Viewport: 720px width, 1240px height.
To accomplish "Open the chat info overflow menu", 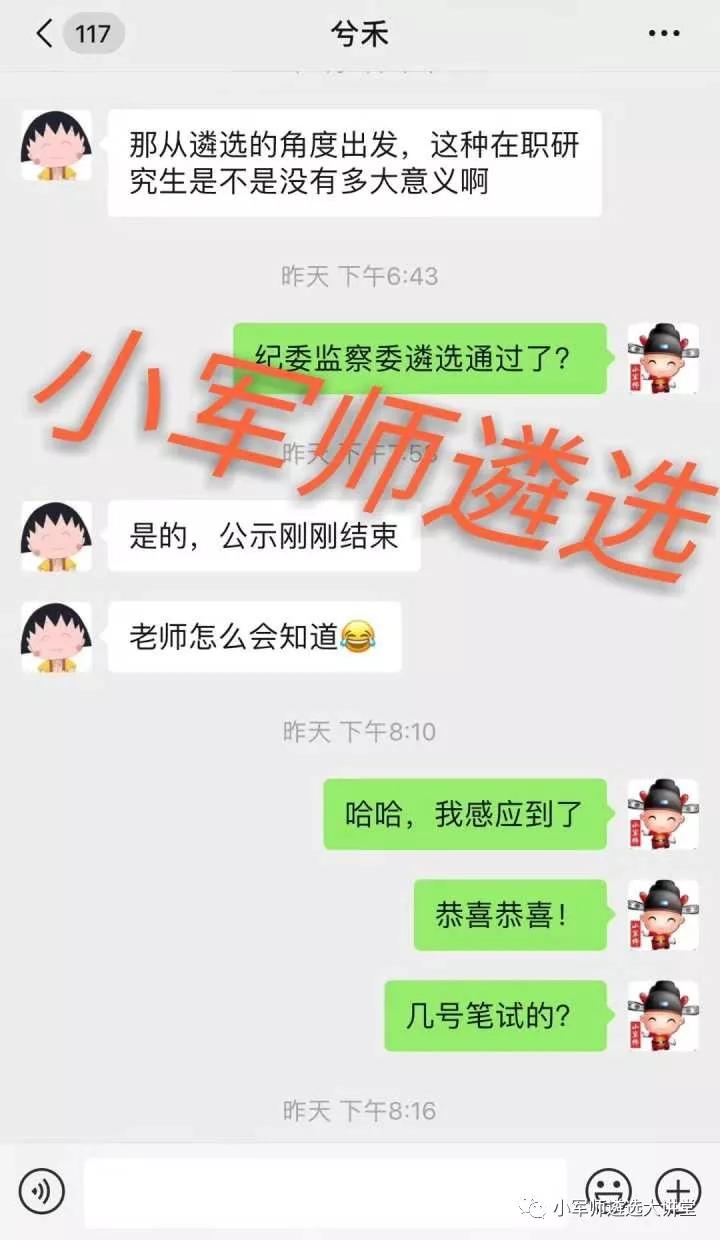I will 664,34.
